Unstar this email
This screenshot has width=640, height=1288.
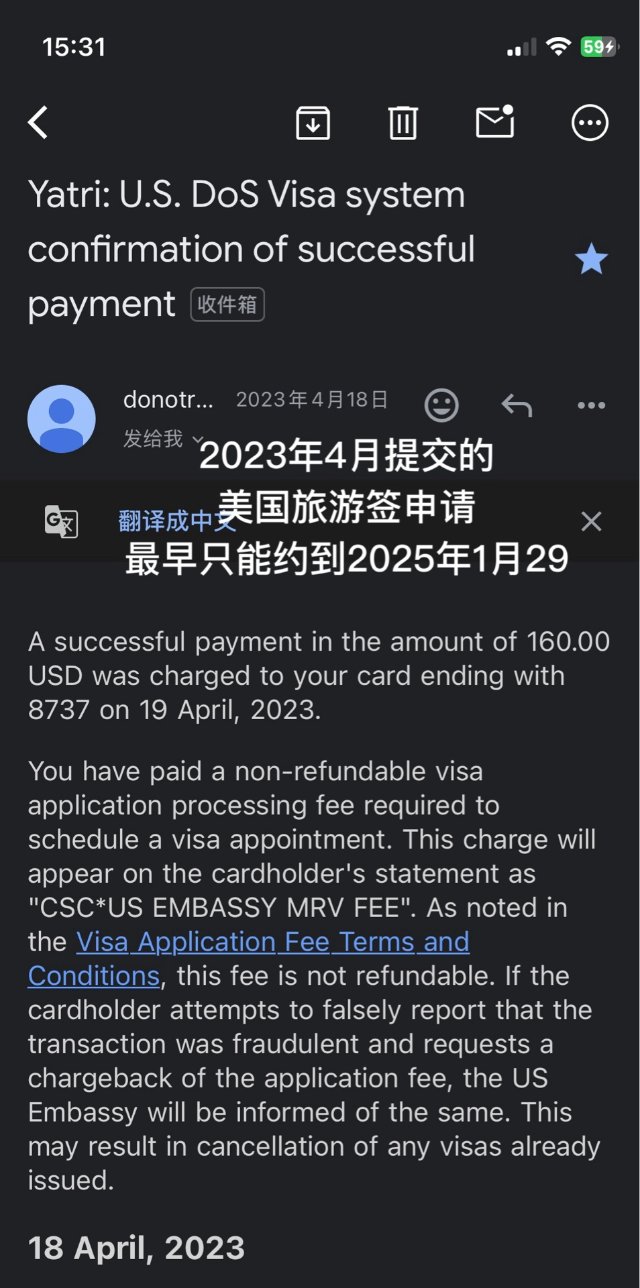(x=591, y=261)
